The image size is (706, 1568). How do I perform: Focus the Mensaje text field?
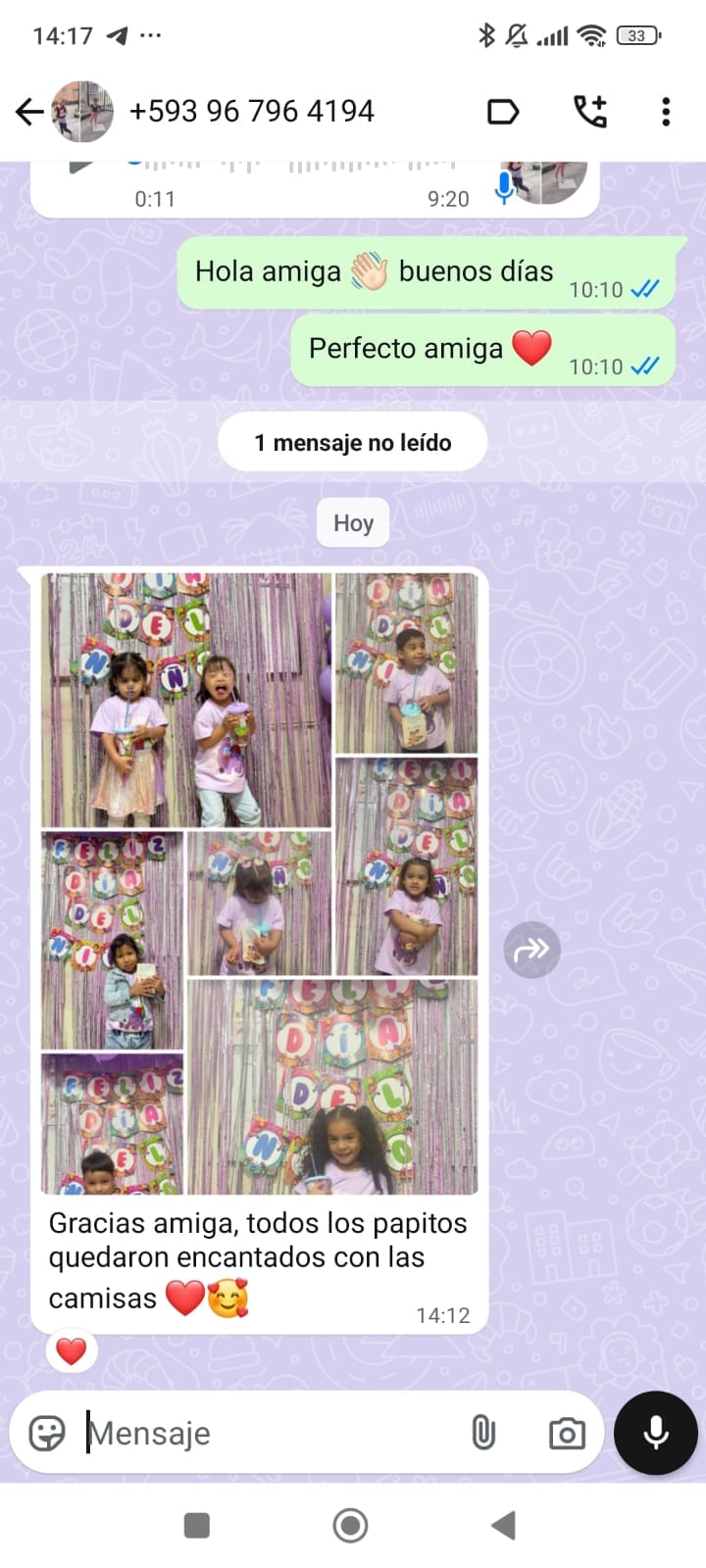pos(265,1433)
